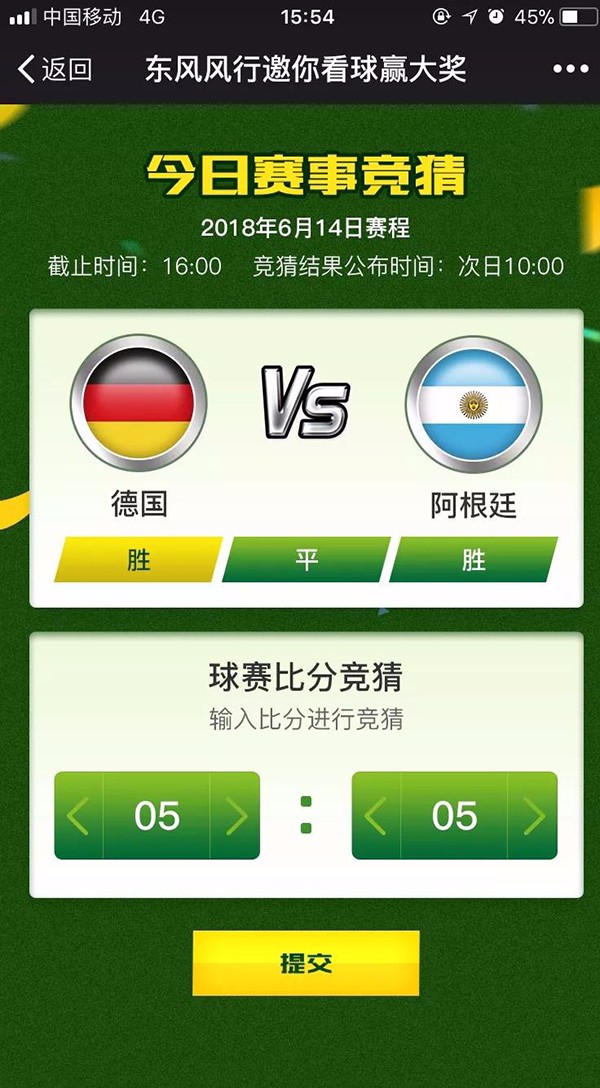600x1088 pixels.
Task: Decrease the left team's score
Action: click(x=79, y=816)
